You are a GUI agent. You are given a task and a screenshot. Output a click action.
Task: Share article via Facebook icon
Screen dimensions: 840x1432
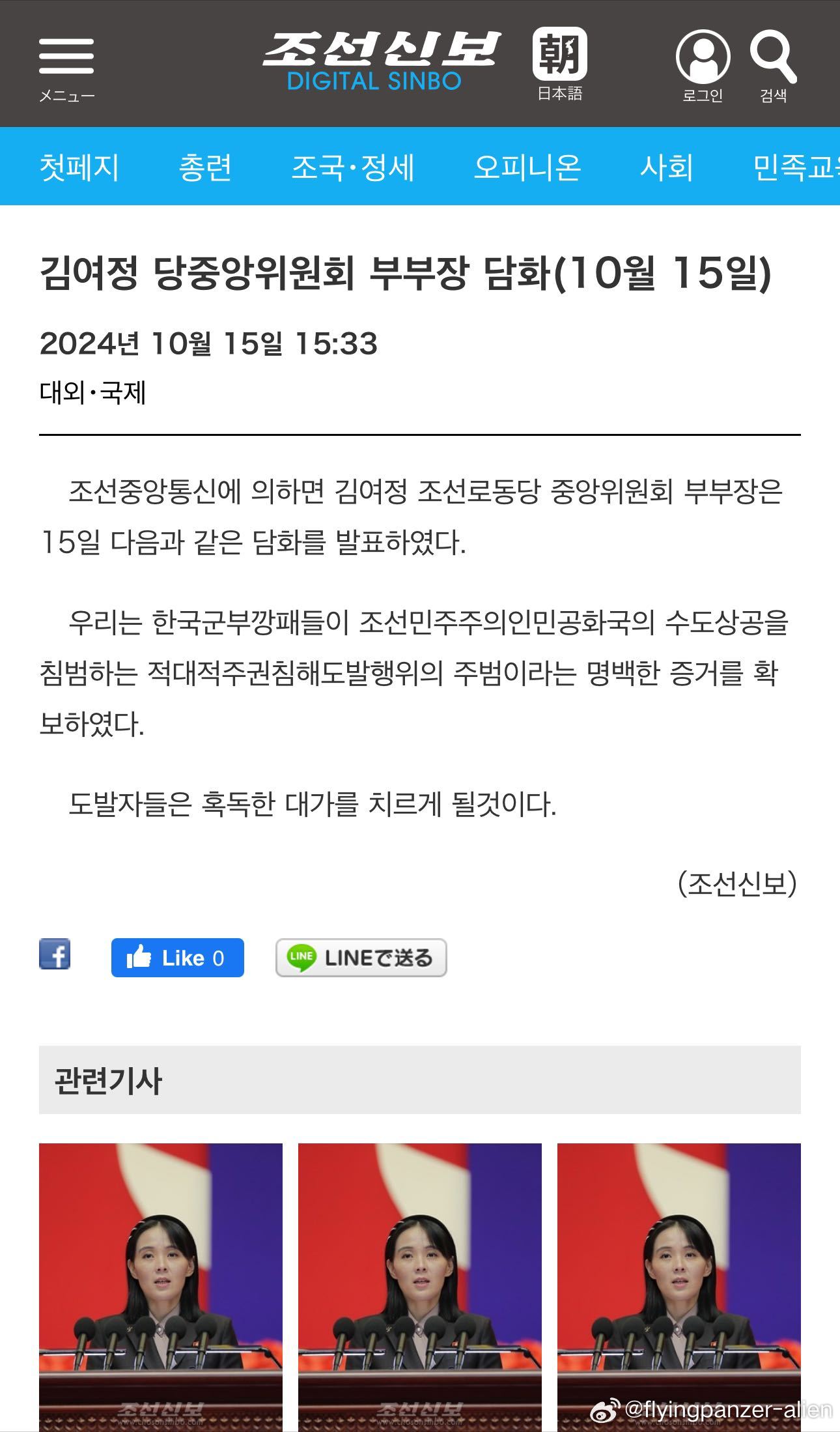55,954
